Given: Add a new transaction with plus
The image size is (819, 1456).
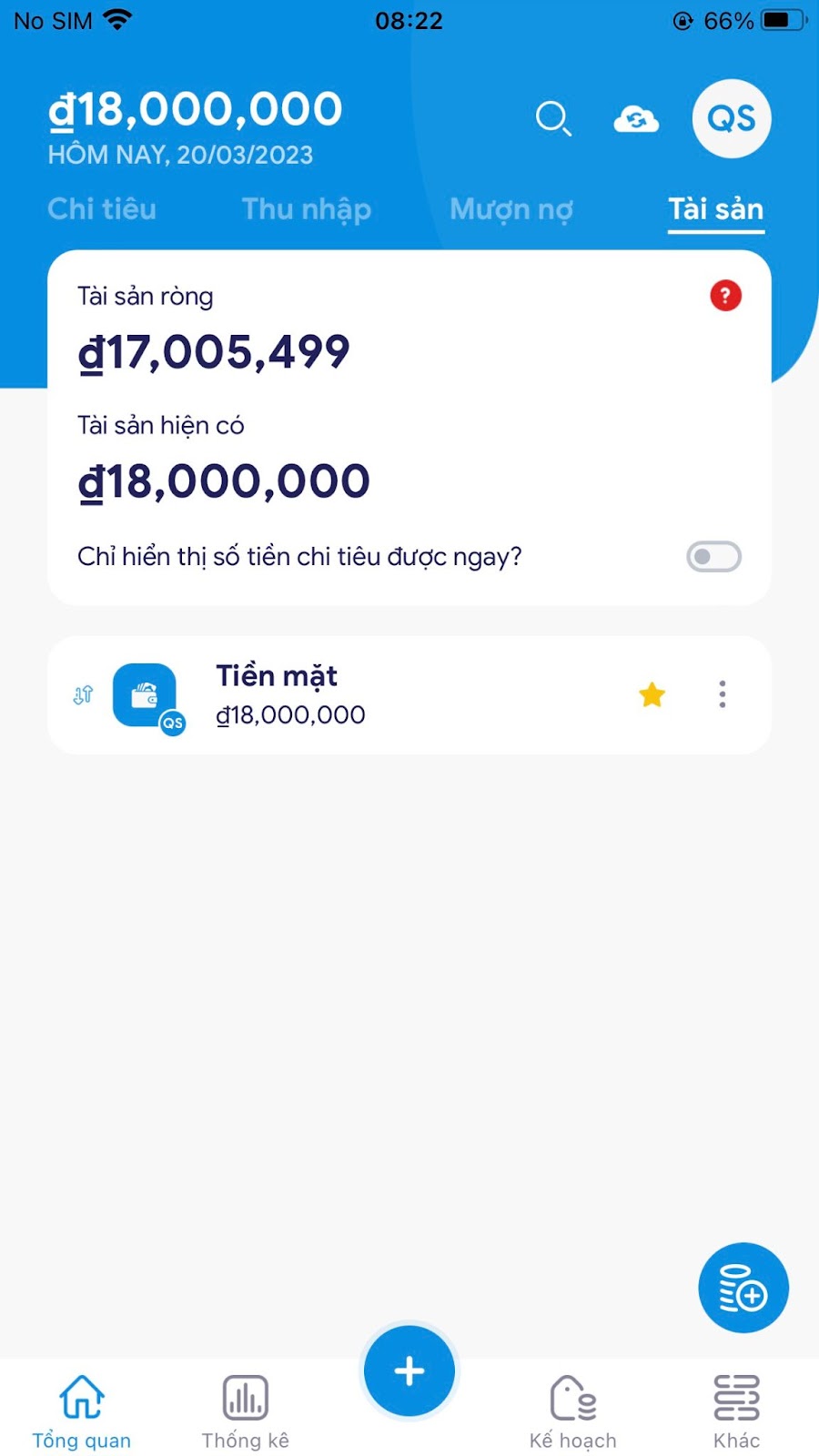Looking at the screenshot, I should 409,1370.
